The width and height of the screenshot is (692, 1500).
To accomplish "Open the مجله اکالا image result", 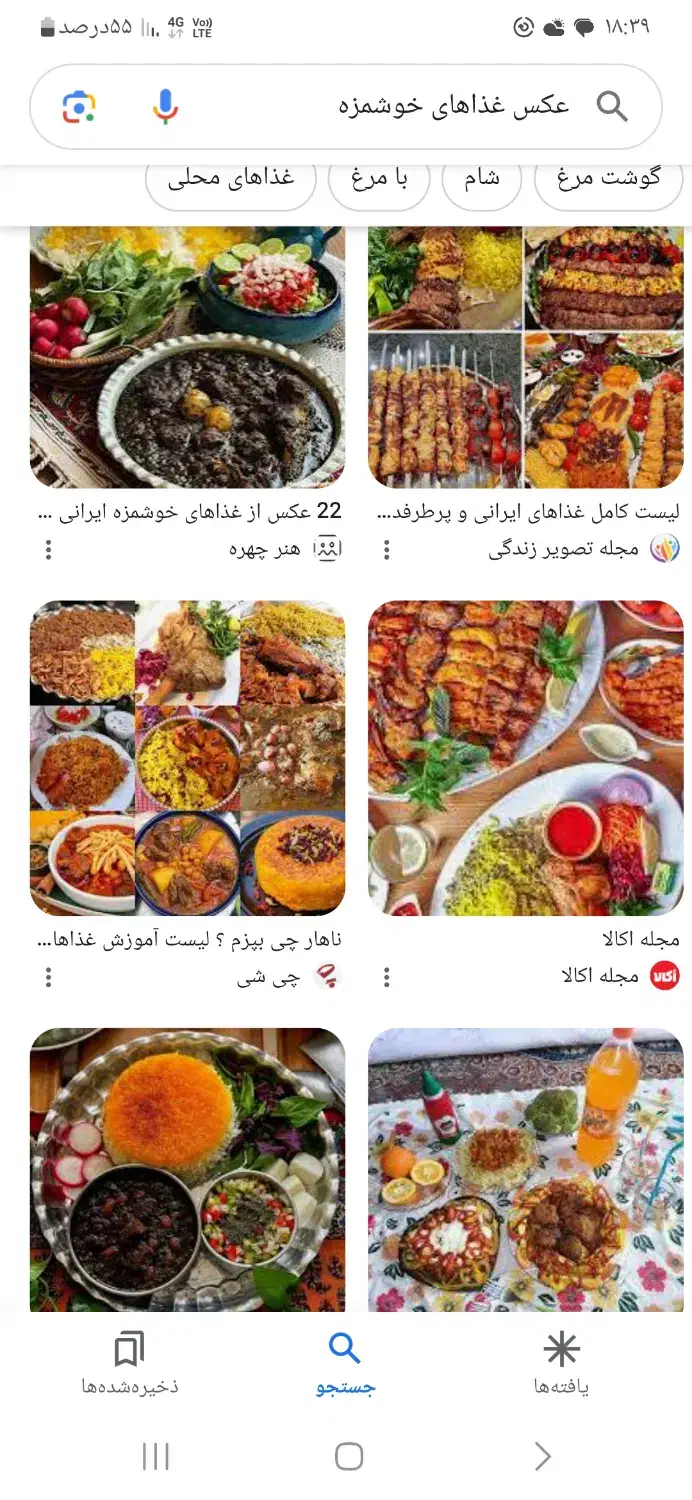I will (x=526, y=758).
